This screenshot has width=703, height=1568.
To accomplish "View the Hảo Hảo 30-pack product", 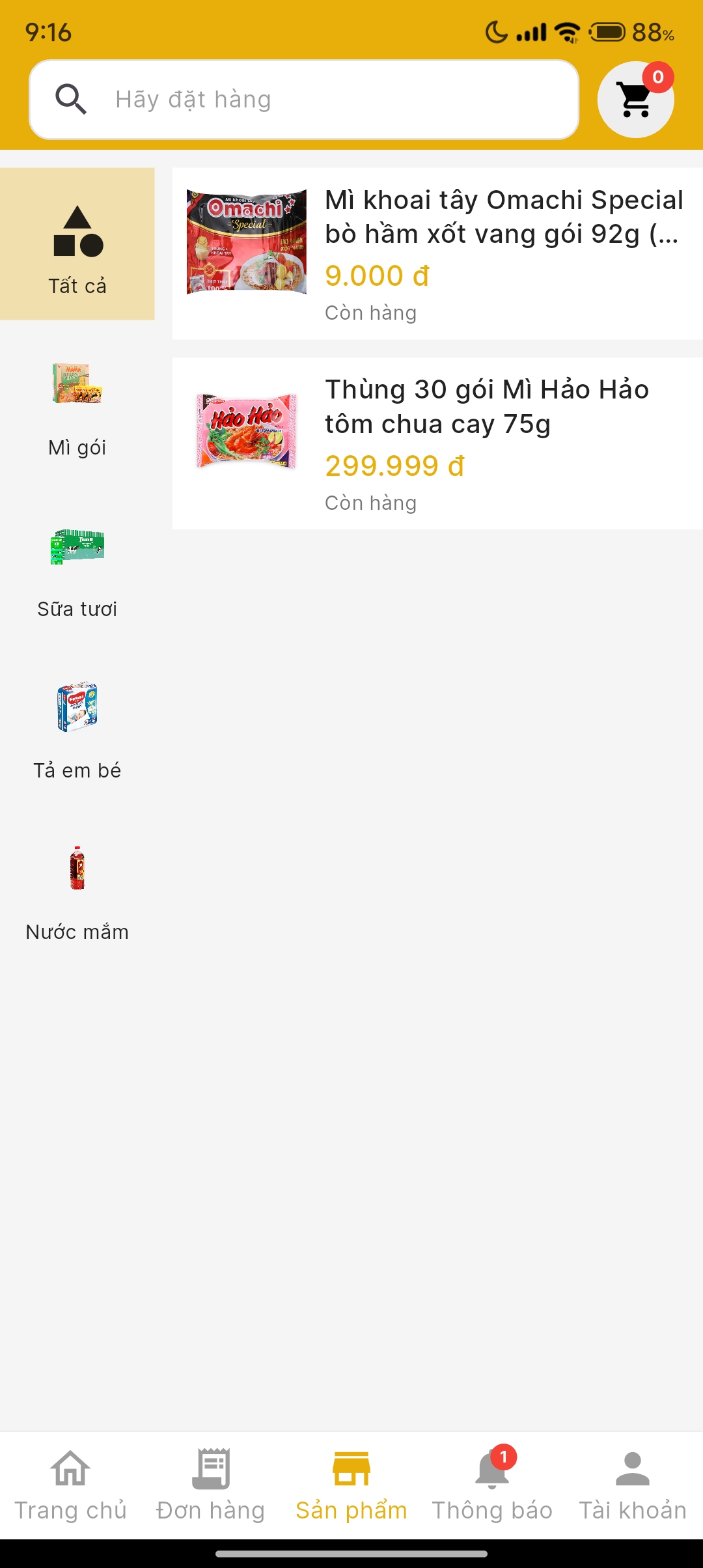I will 437,443.
